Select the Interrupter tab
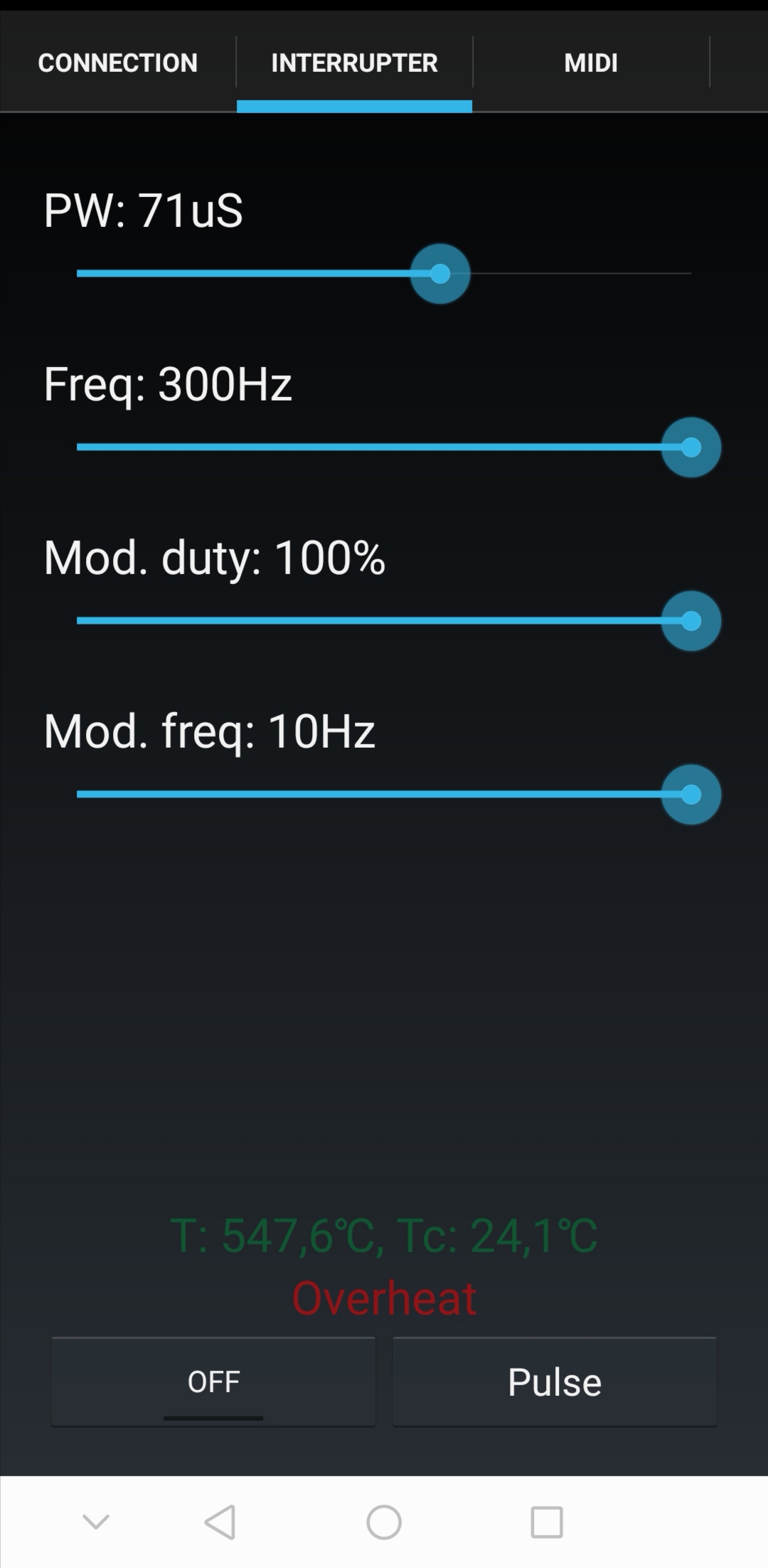 [x=354, y=63]
